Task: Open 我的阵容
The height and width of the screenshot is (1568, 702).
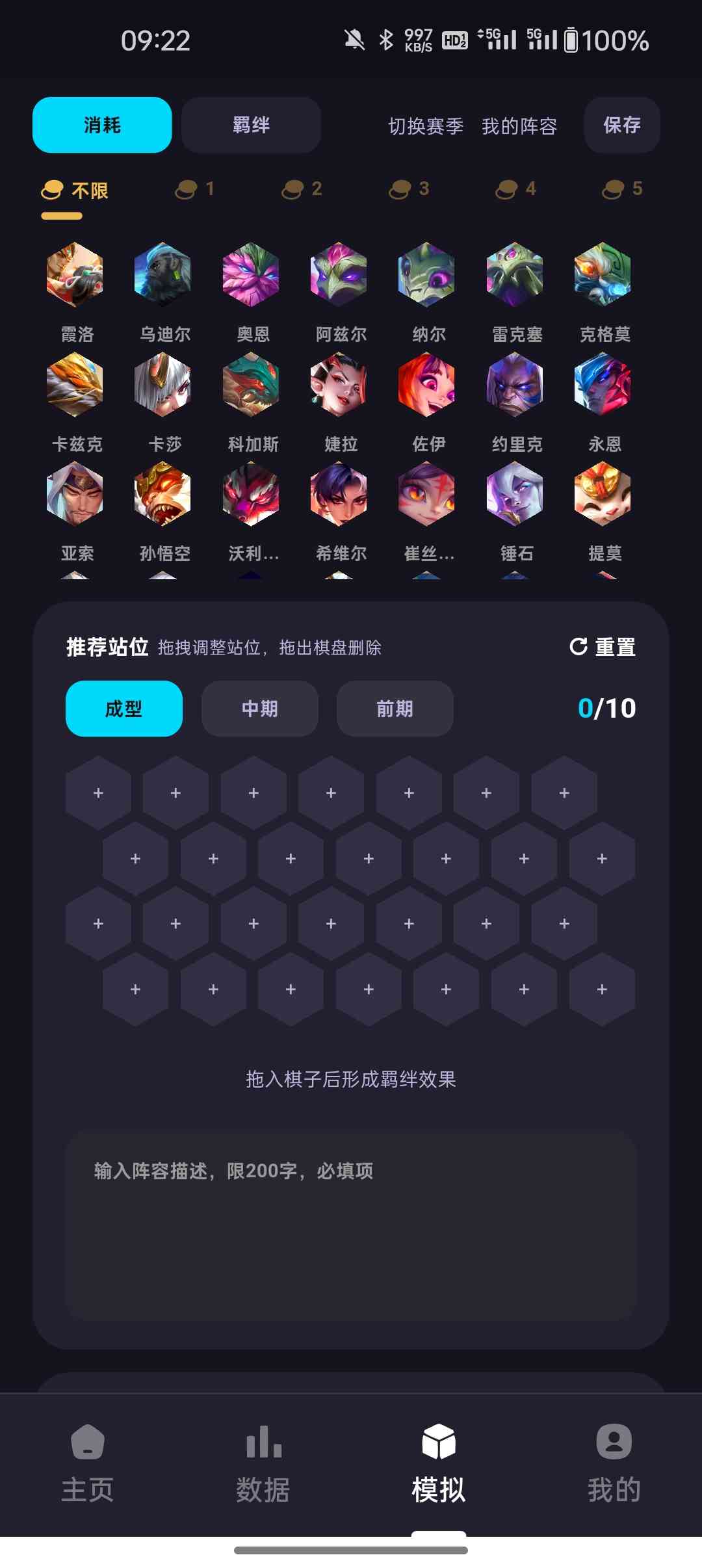Action: pyautogui.click(x=519, y=126)
